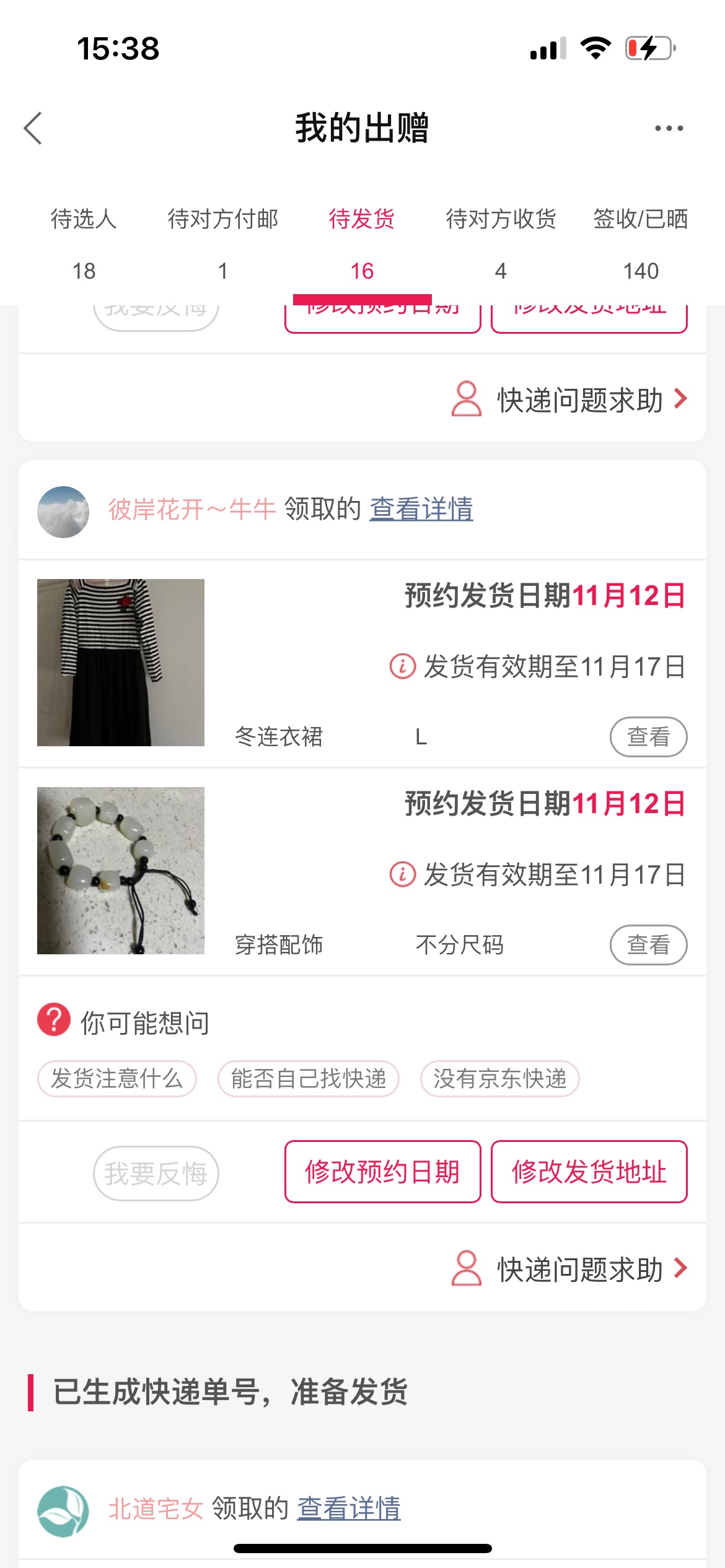Select the 没有京东快递 question chip
This screenshot has width=725, height=1568.
pyautogui.click(x=500, y=1079)
